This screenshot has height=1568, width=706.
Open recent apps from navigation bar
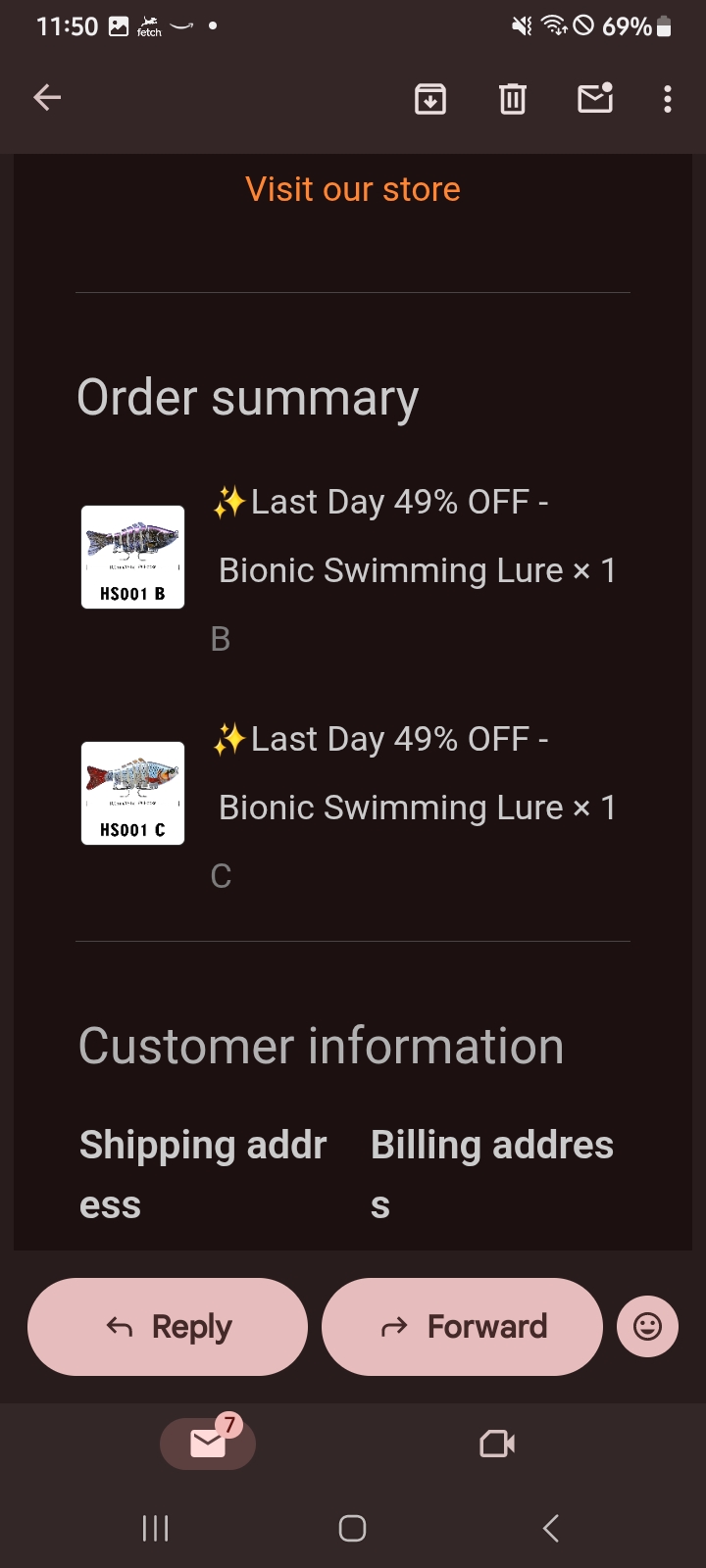[156, 1529]
